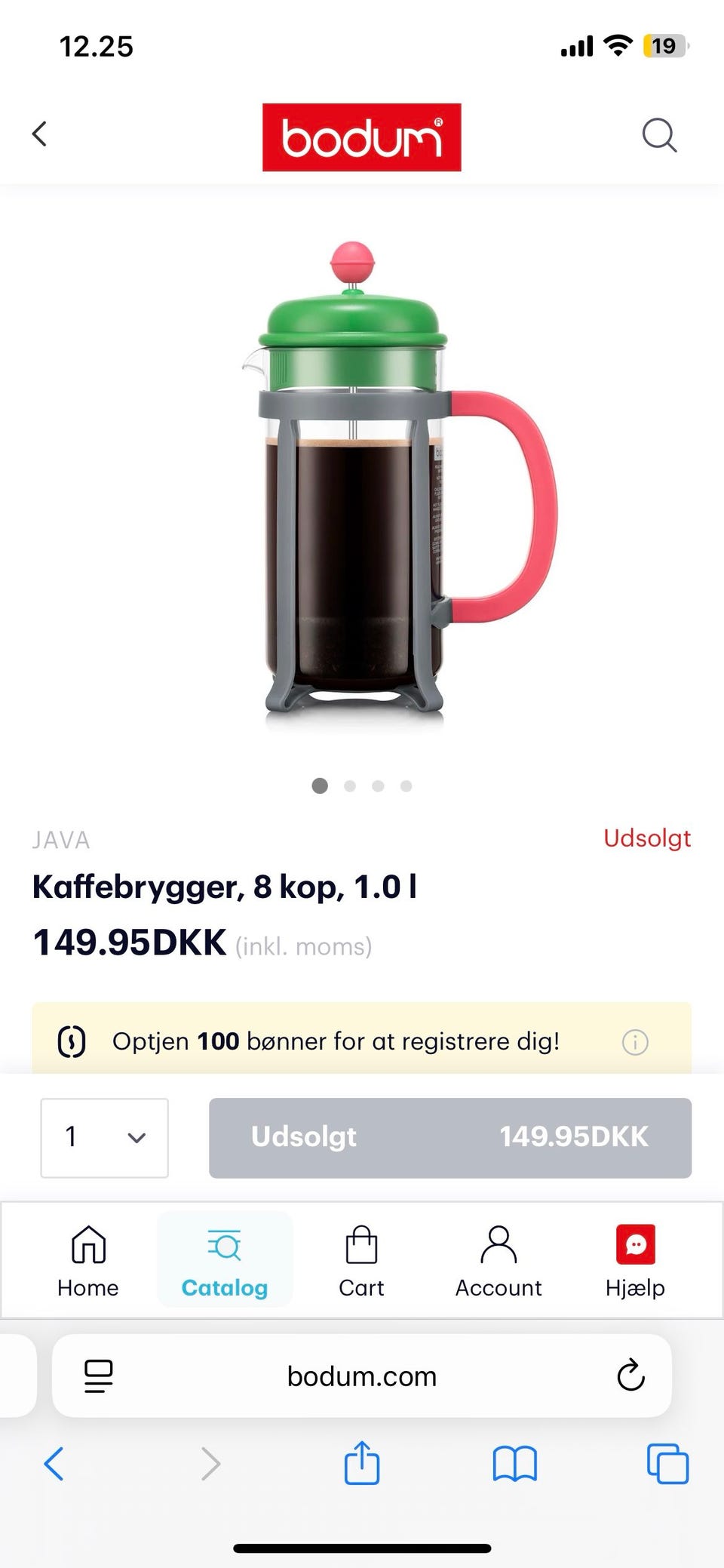724x1568 pixels.
Task: Tap the info icon next to rewards banner
Action: [636, 1043]
